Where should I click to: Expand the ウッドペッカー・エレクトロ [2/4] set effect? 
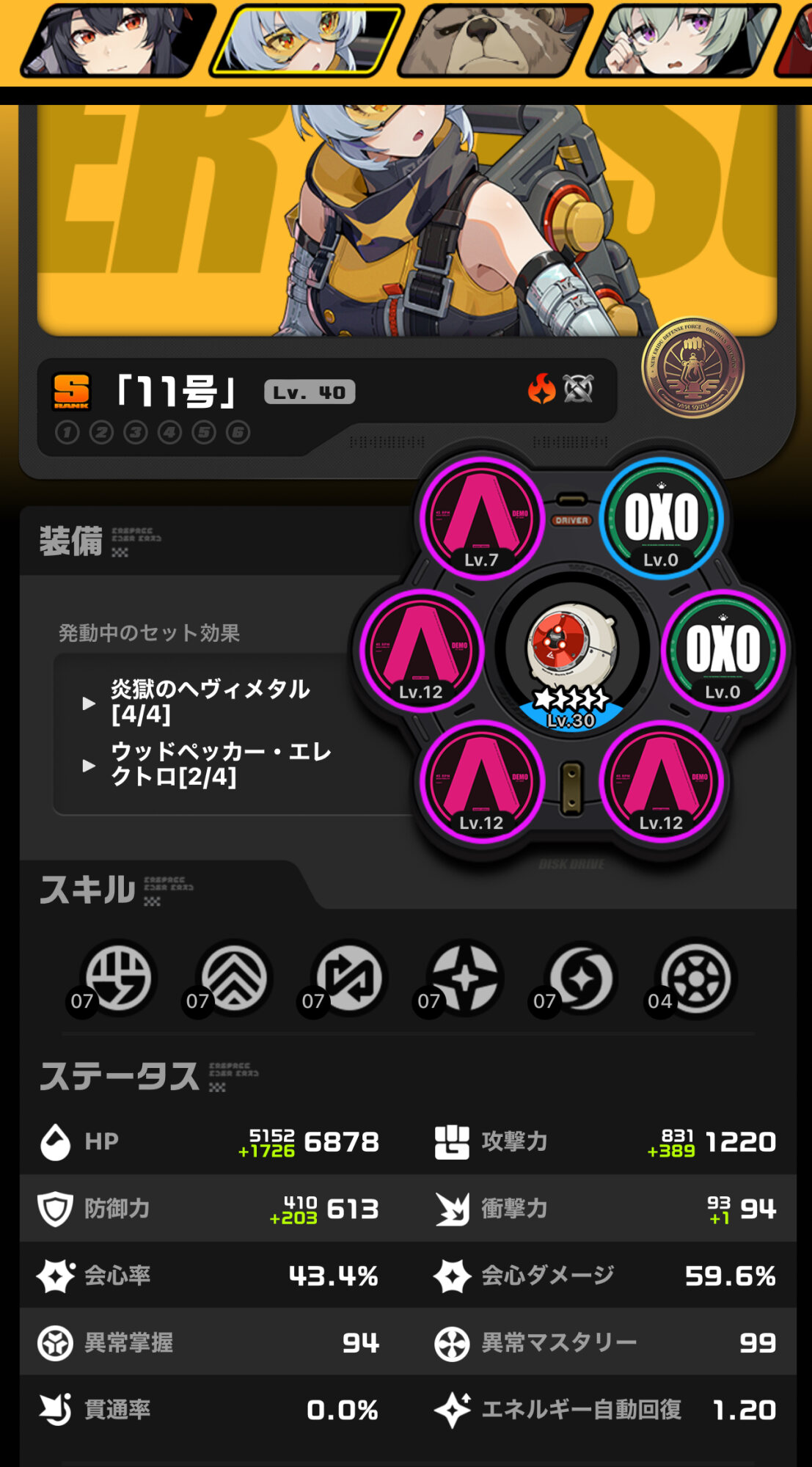click(209, 764)
